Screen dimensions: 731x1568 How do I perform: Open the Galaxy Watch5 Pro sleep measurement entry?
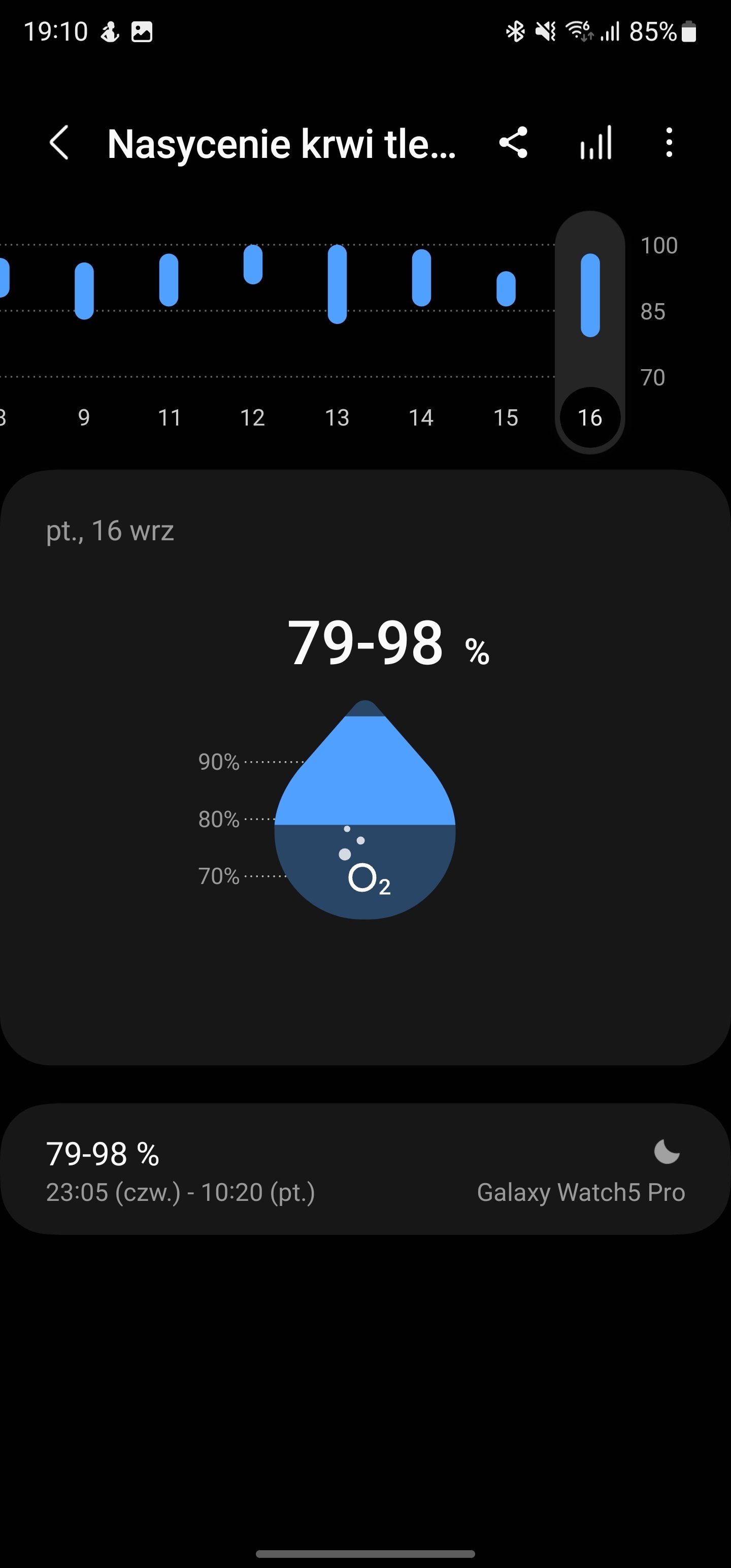(x=365, y=1170)
